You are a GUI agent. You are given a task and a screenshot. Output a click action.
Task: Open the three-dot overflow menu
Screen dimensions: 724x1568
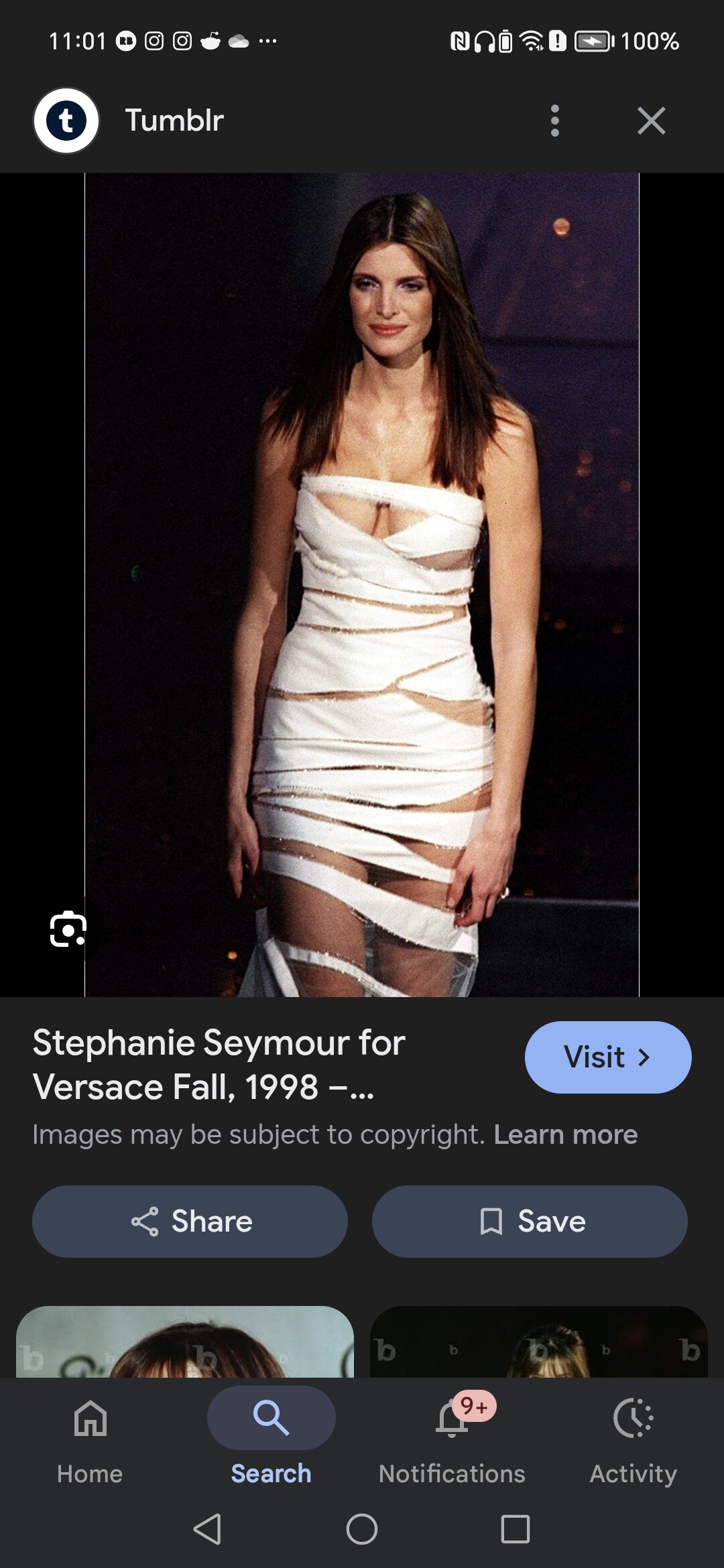click(x=554, y=121)
